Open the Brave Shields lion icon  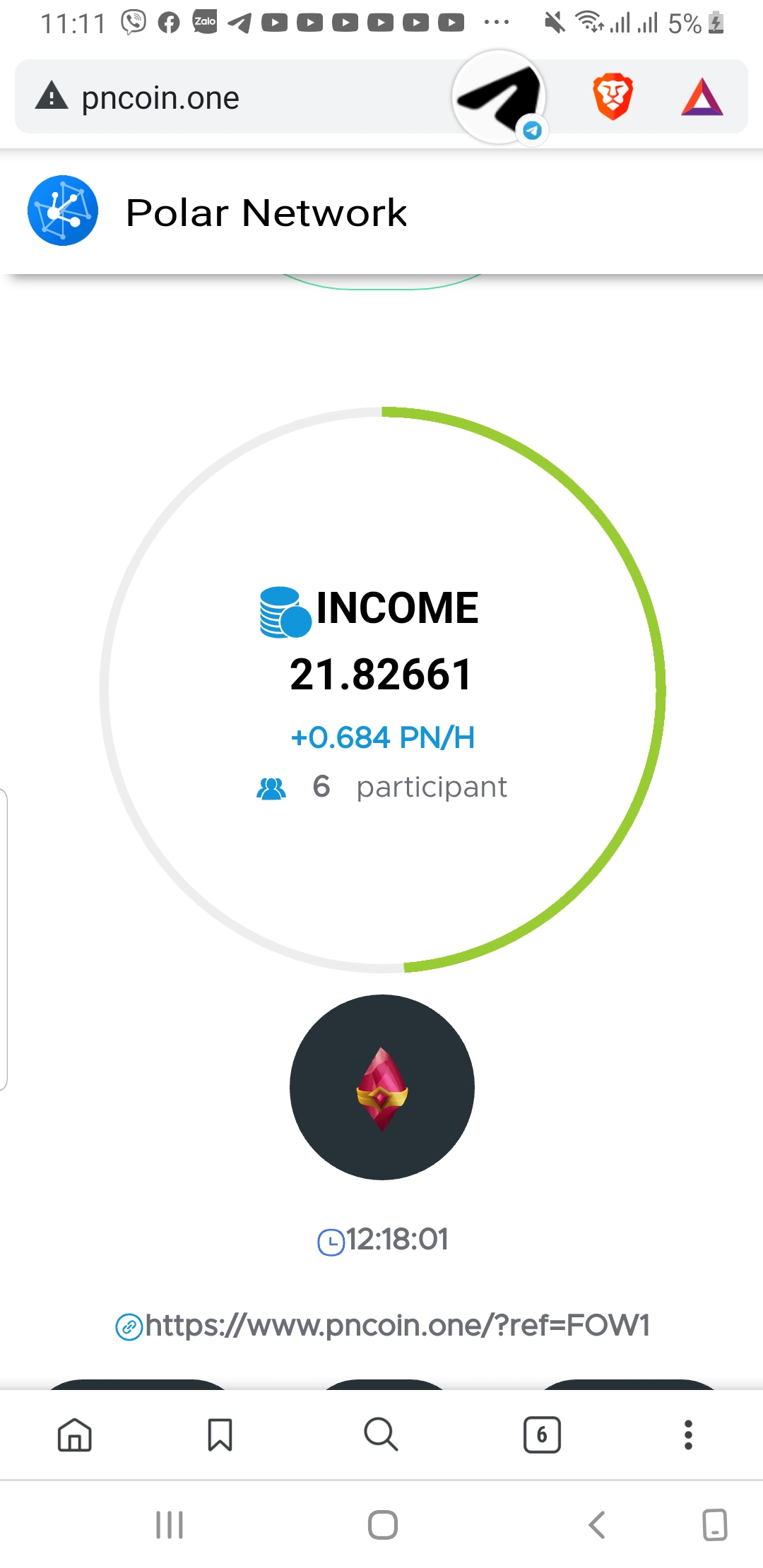(613, 97)
